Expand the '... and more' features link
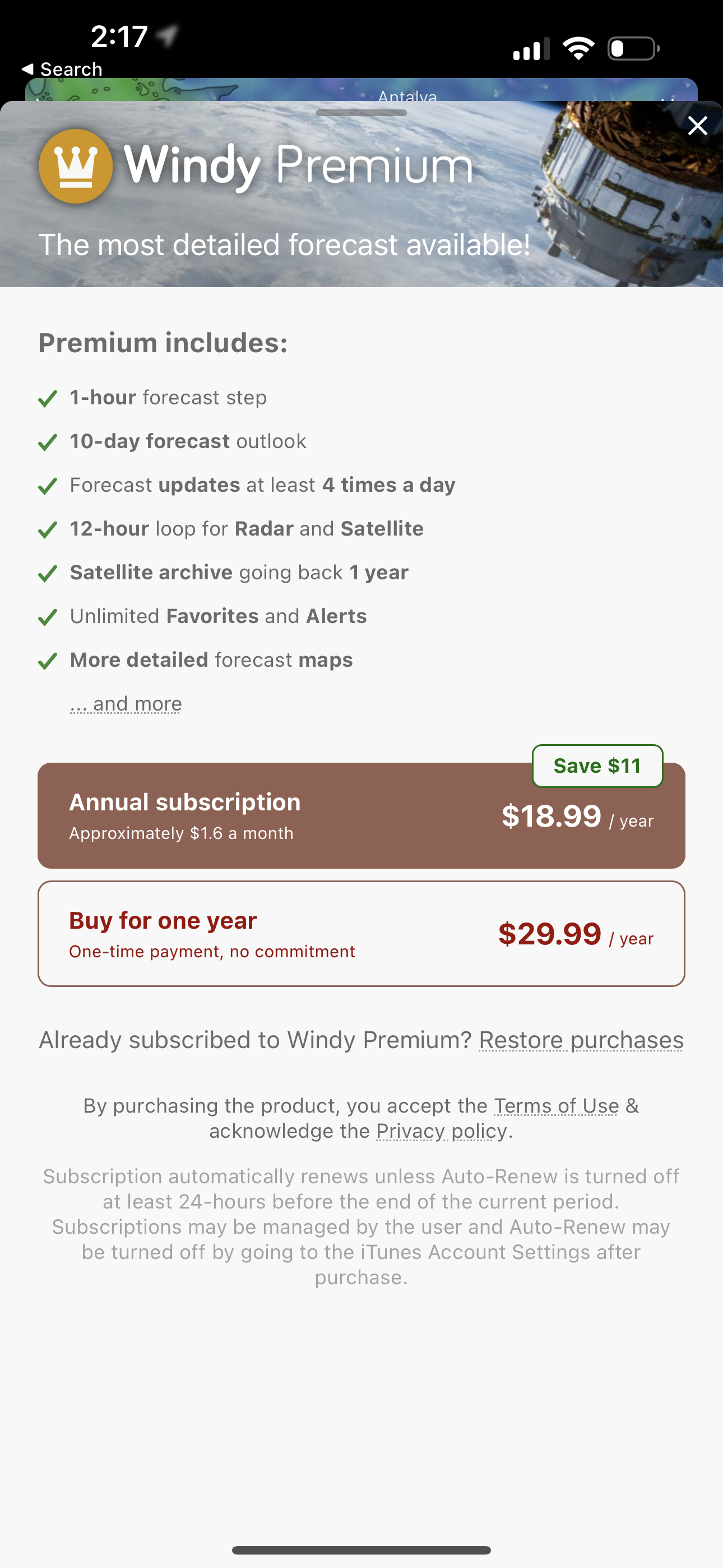Viewport: 723px width, 1568px height. coord(126,704)
